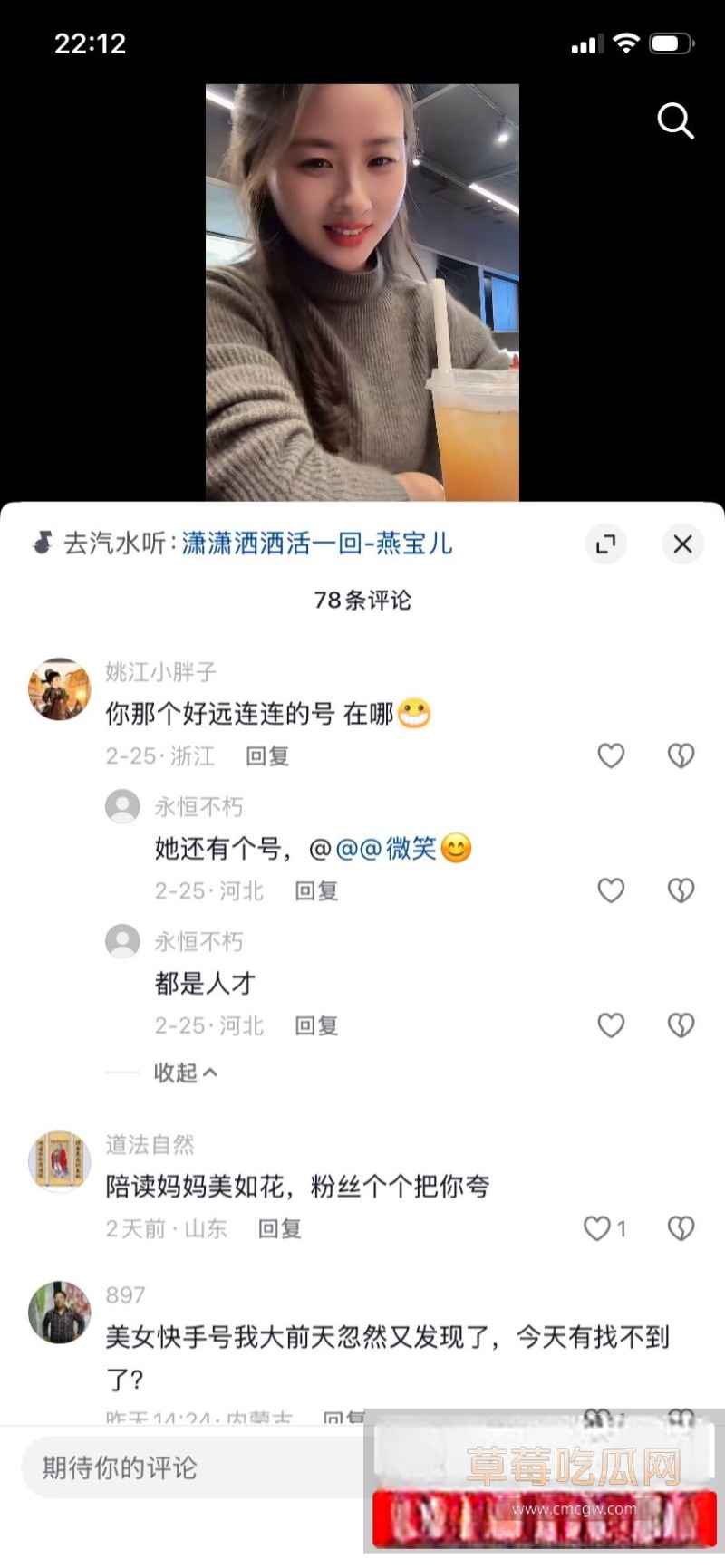Reply to 道法自然 via its 回复 button
Image resolution: width=725 pixels, height=1568 pixels.
(279, 1229)
